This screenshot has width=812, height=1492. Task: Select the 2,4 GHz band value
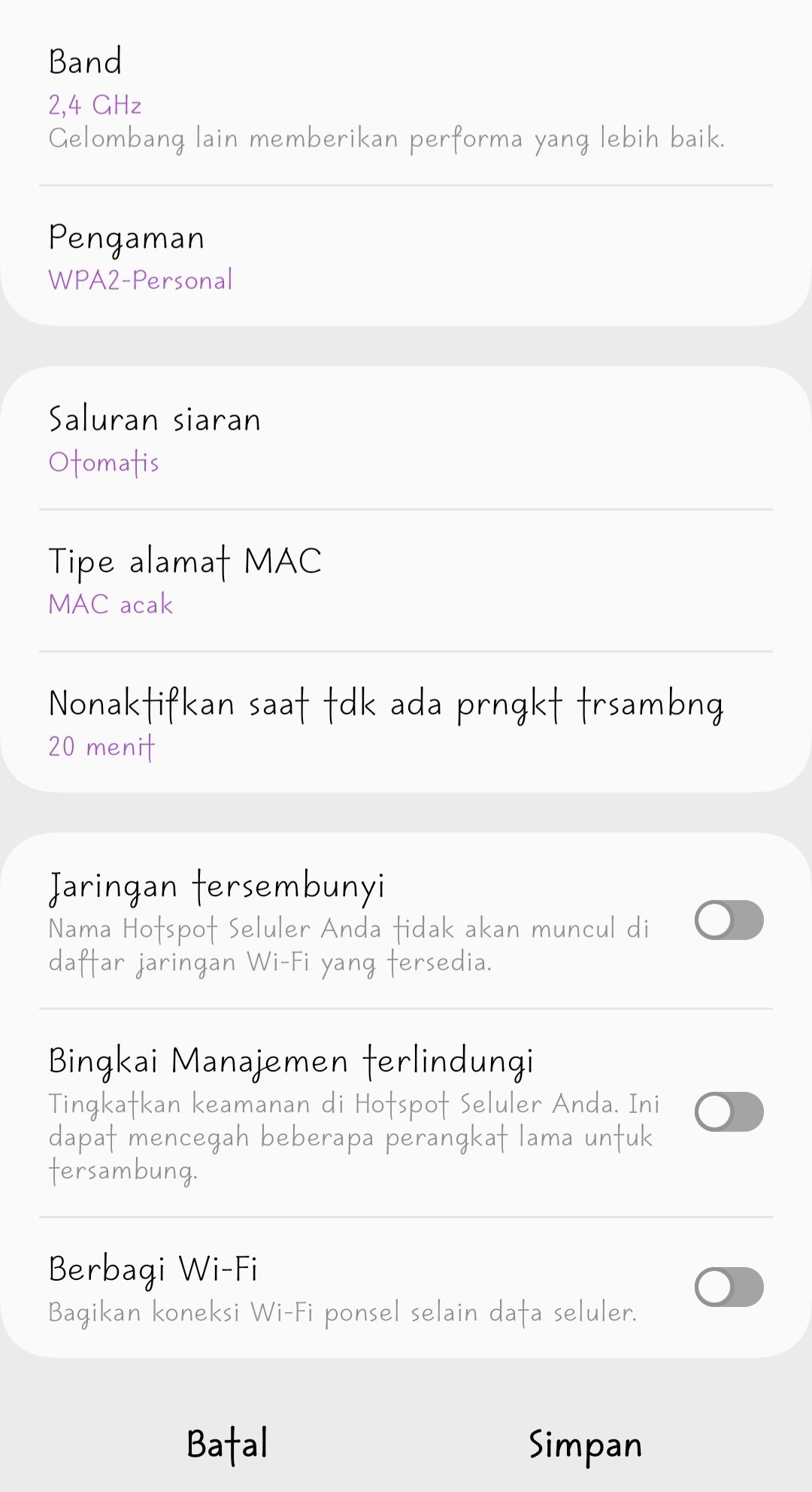click(94, 105)
